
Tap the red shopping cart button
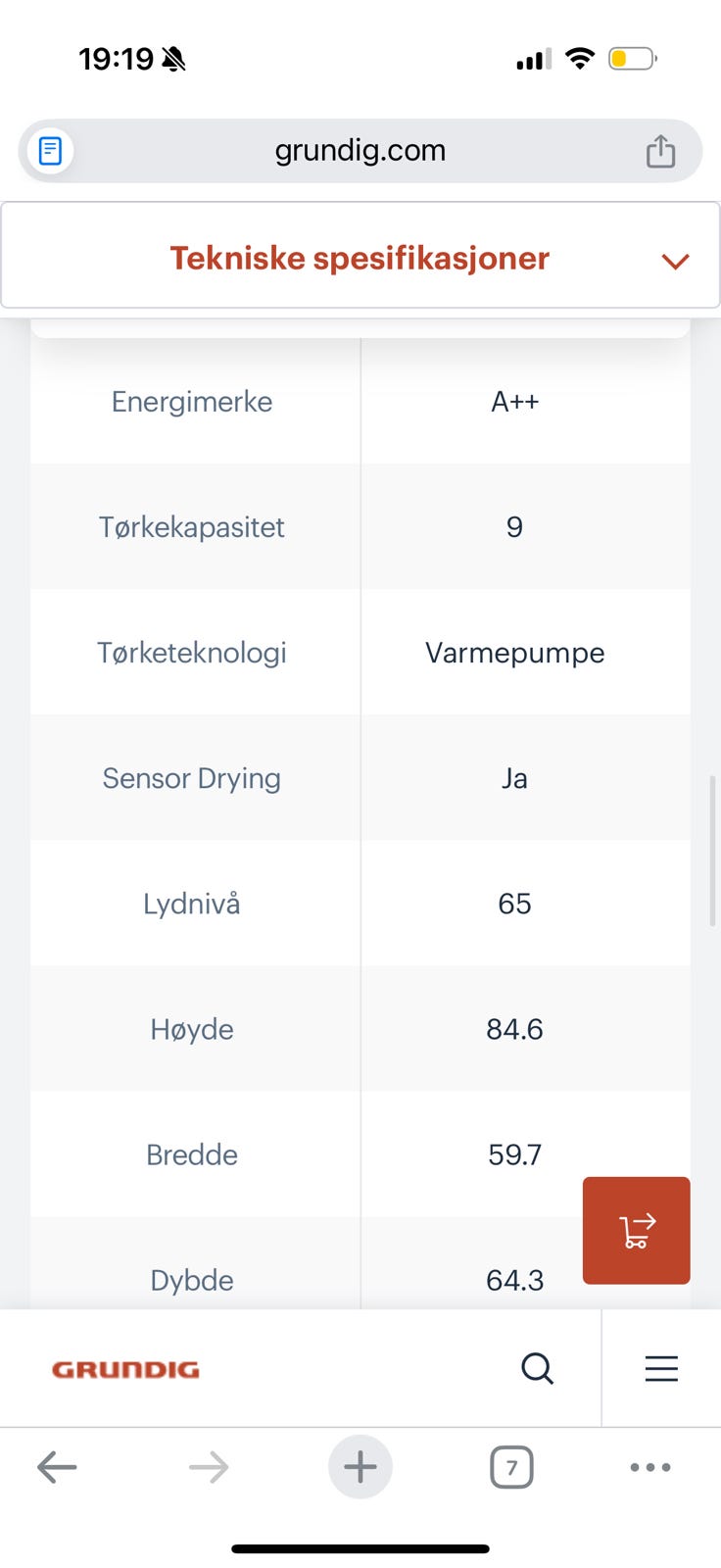[x=637, y=1231]
